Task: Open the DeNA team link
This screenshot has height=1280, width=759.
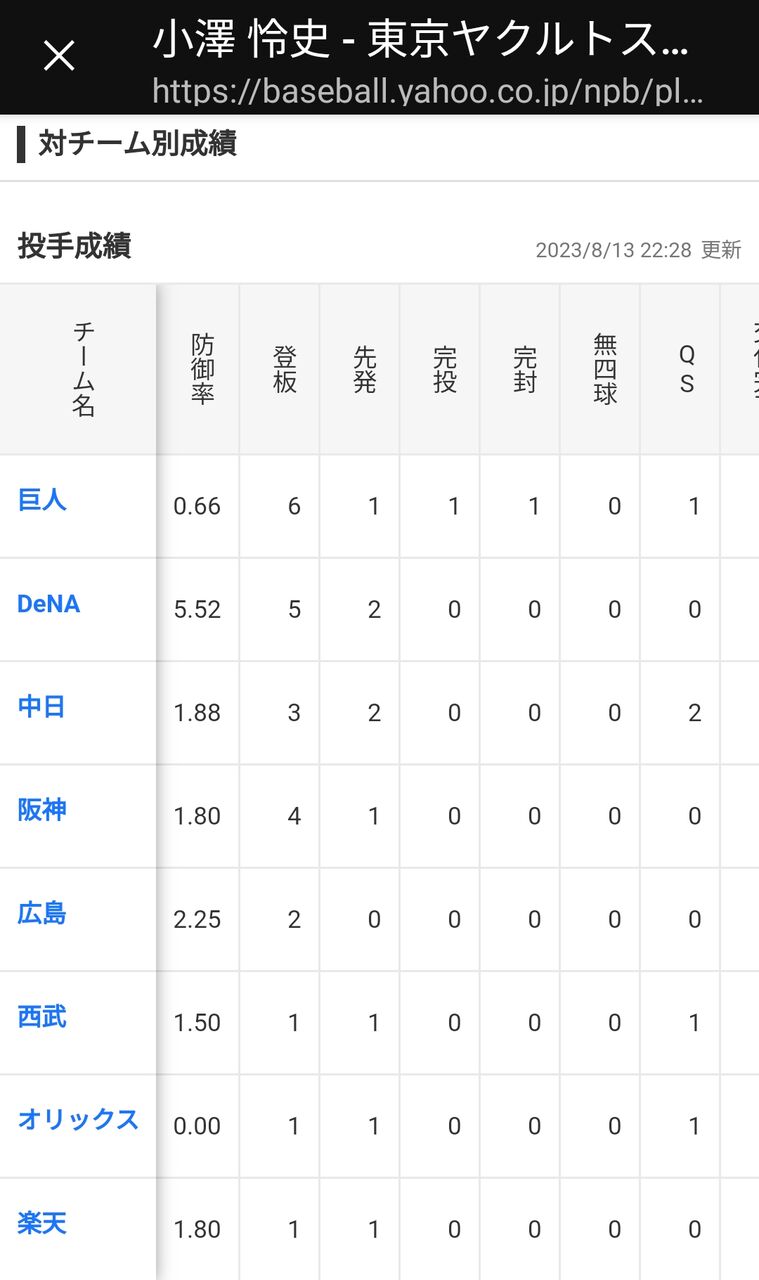Action: (x=49, y=603)
